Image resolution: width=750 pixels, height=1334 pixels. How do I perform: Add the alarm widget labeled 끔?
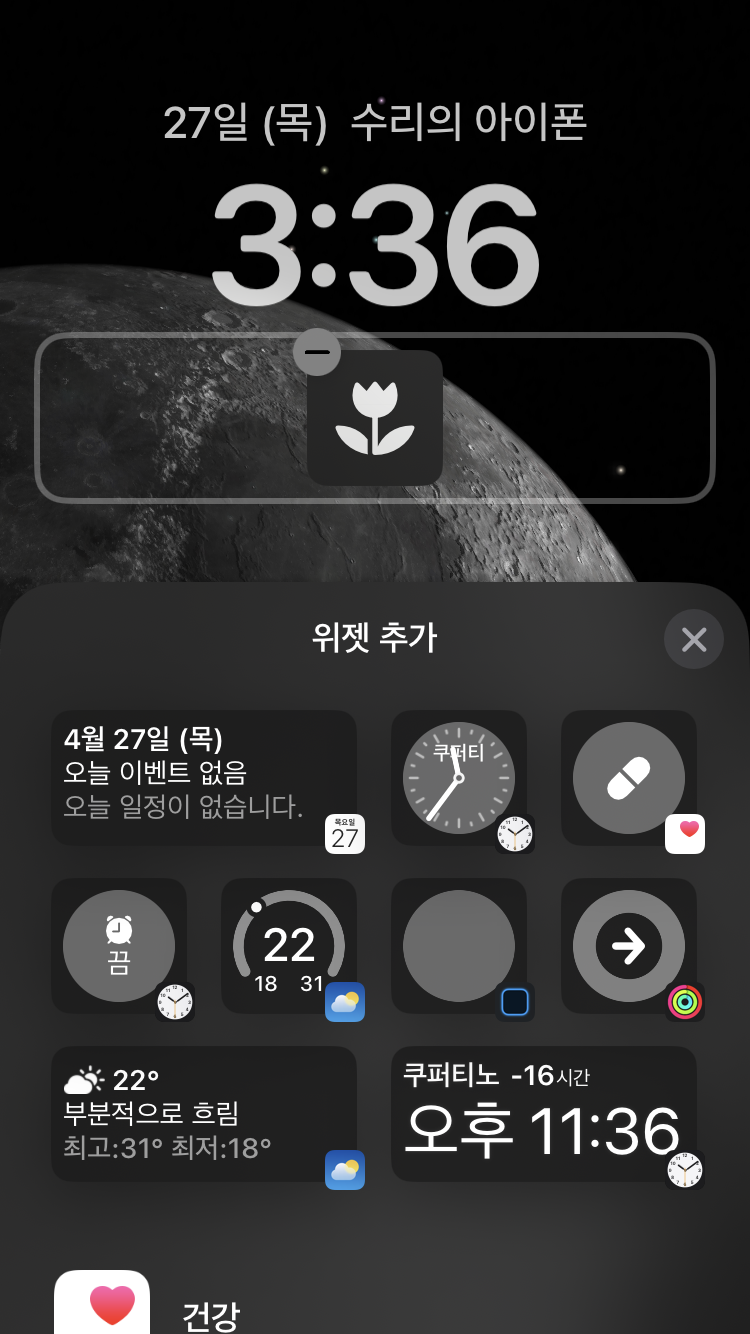(119, 946)
